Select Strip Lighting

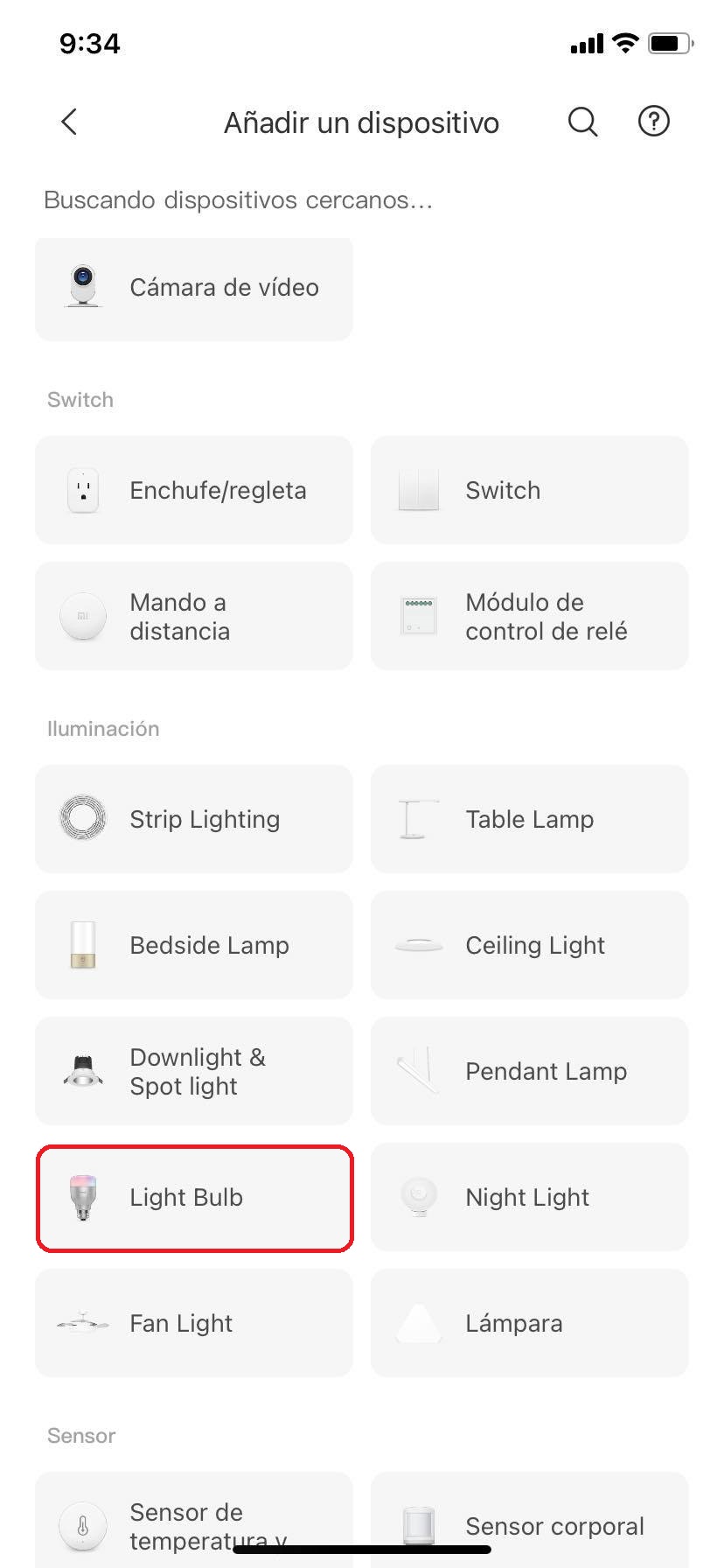coord(194,819)
